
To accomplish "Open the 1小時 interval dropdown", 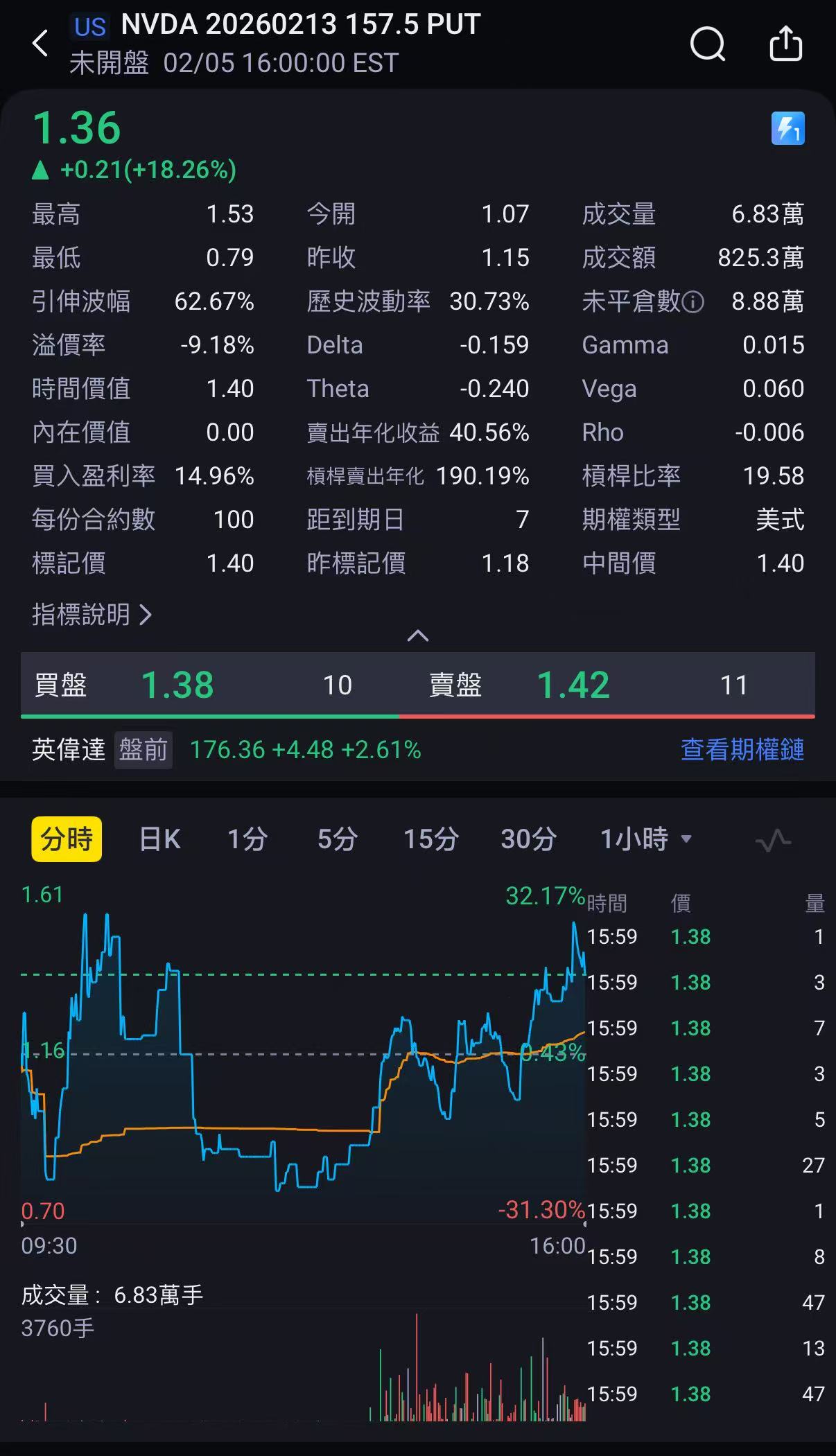I will click(x=646, y=839).
